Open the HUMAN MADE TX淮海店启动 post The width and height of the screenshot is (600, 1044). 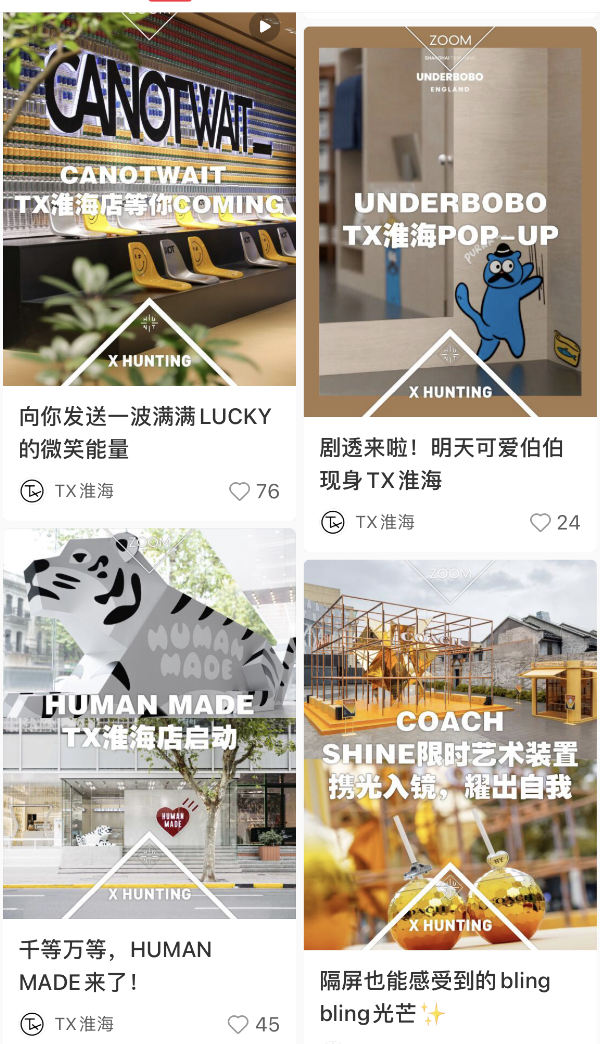point(150,720)
